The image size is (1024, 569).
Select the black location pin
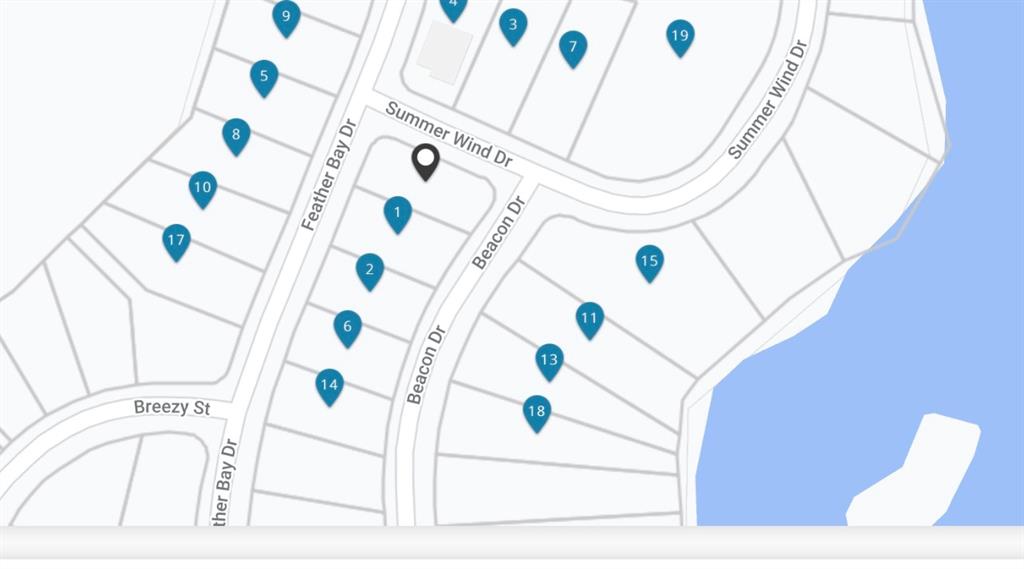click(x=426, y=160)
